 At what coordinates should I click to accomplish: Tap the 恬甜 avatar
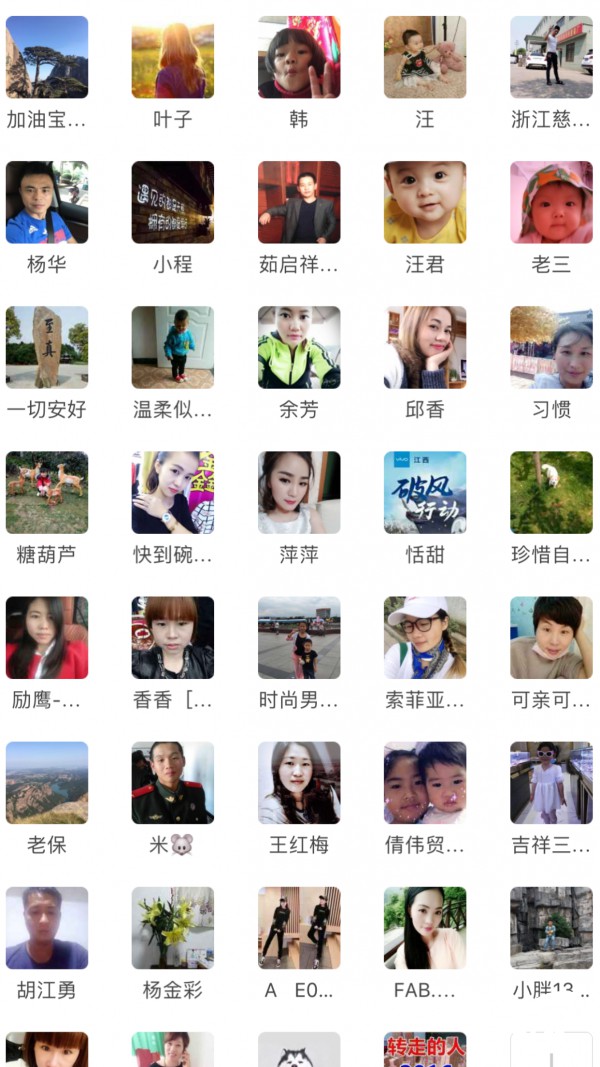(x=425, y=492)
